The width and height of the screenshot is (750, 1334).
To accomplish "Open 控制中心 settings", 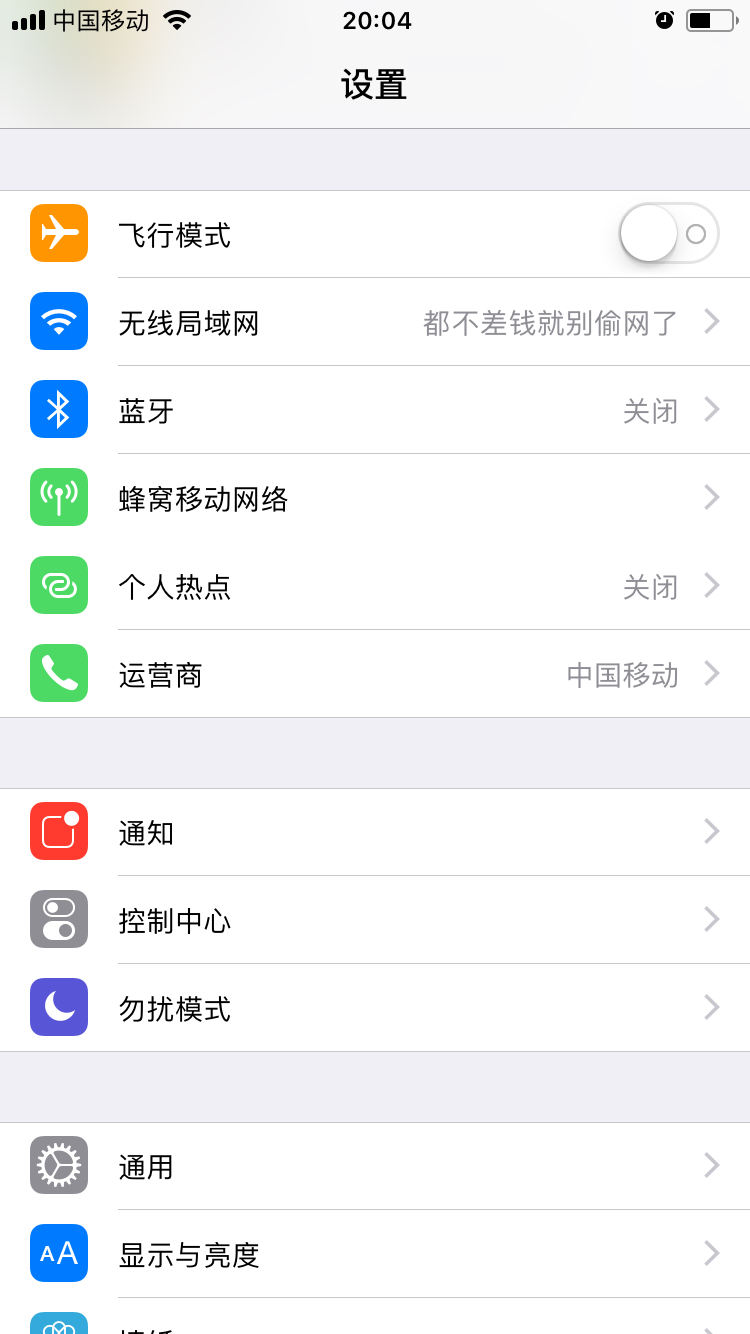I will tap(375, 920).
